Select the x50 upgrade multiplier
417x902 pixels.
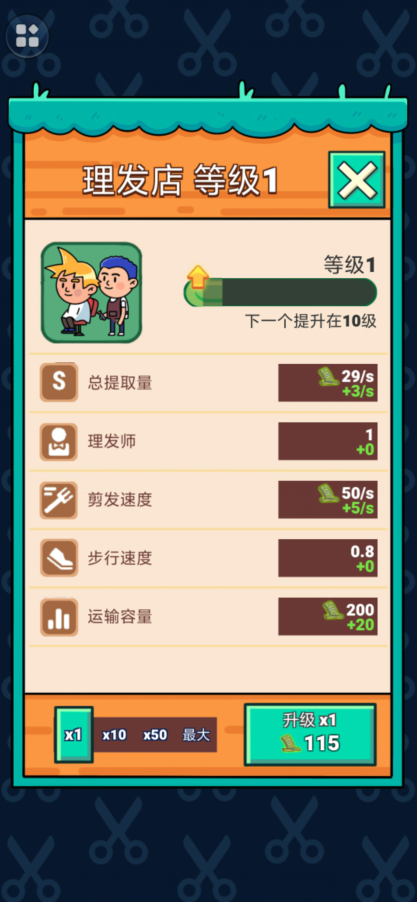(x=155, y=735)
